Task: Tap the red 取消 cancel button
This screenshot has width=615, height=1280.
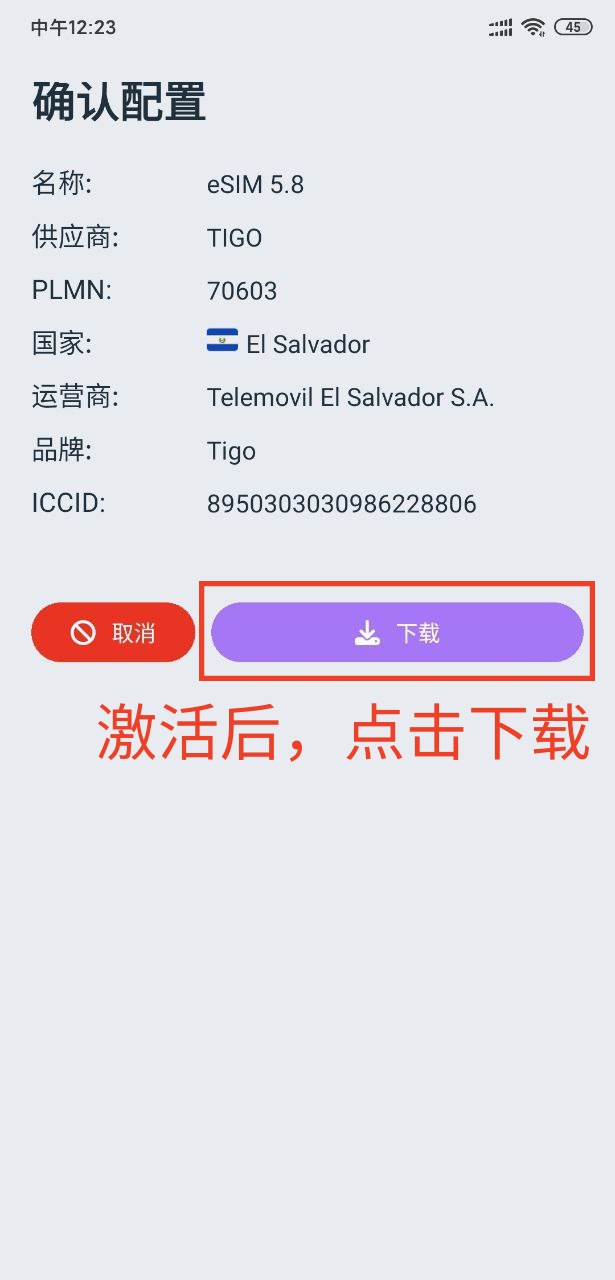Action: tap(113, 632)
